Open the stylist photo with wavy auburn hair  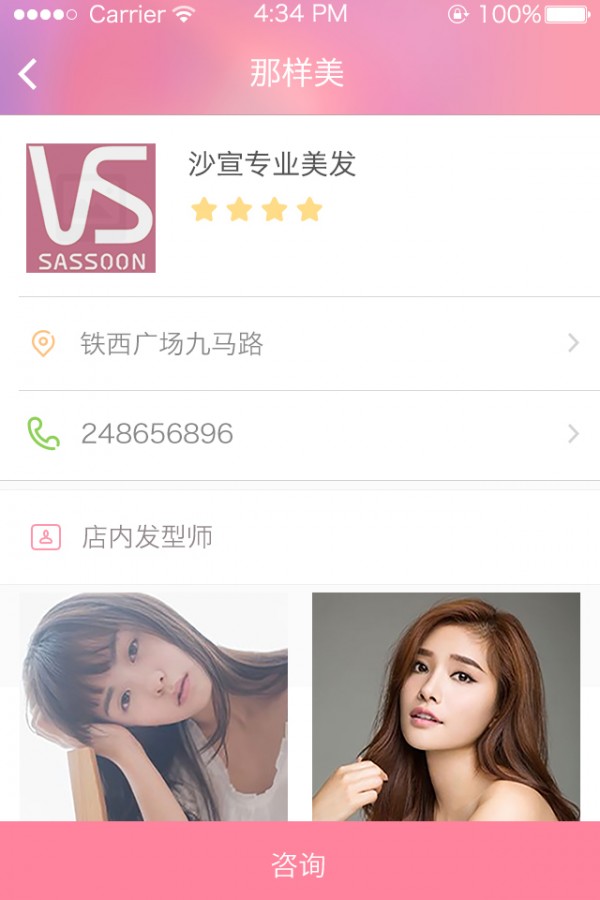pyautogui.click(x=446, y=706)
